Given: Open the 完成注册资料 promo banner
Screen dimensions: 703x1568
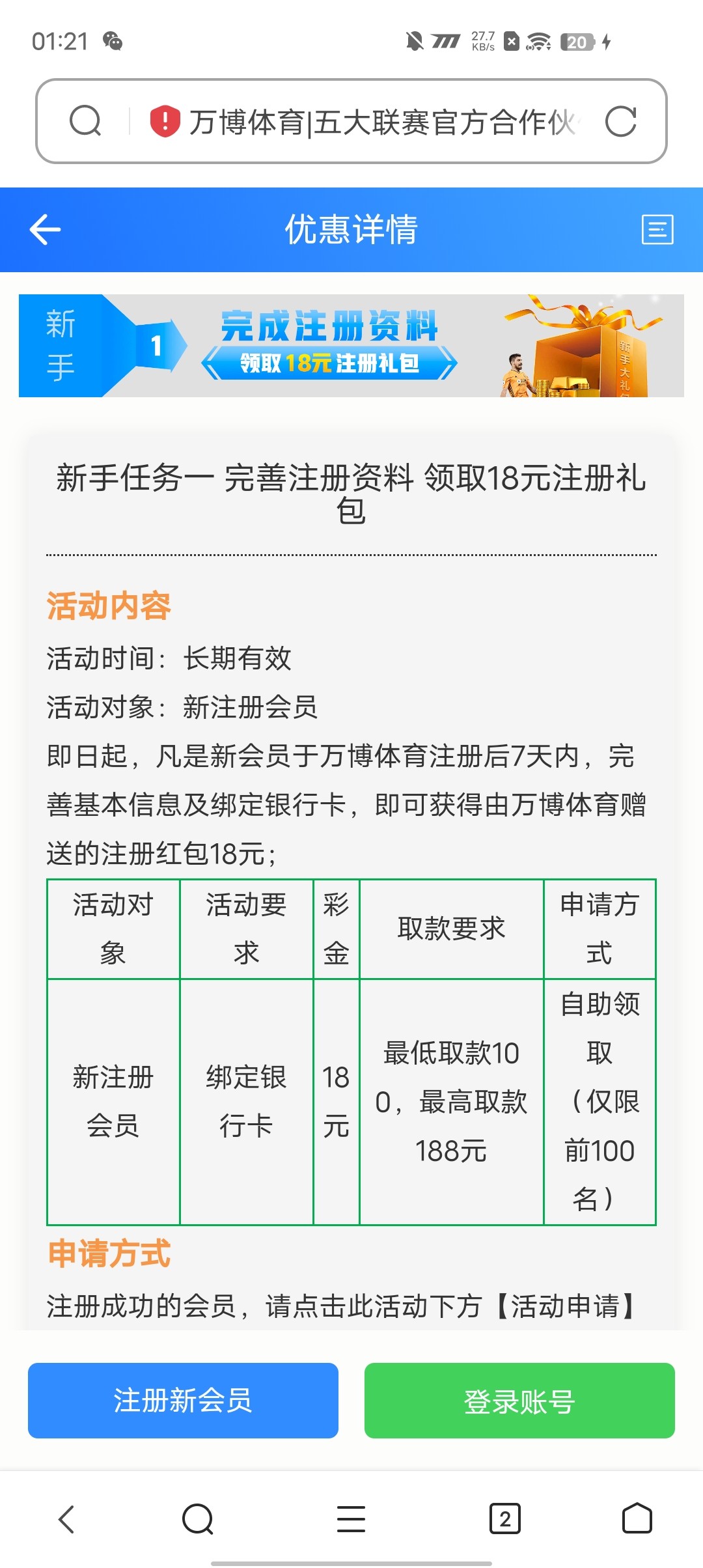Looking at the screenshot, I should pos(351,346).
